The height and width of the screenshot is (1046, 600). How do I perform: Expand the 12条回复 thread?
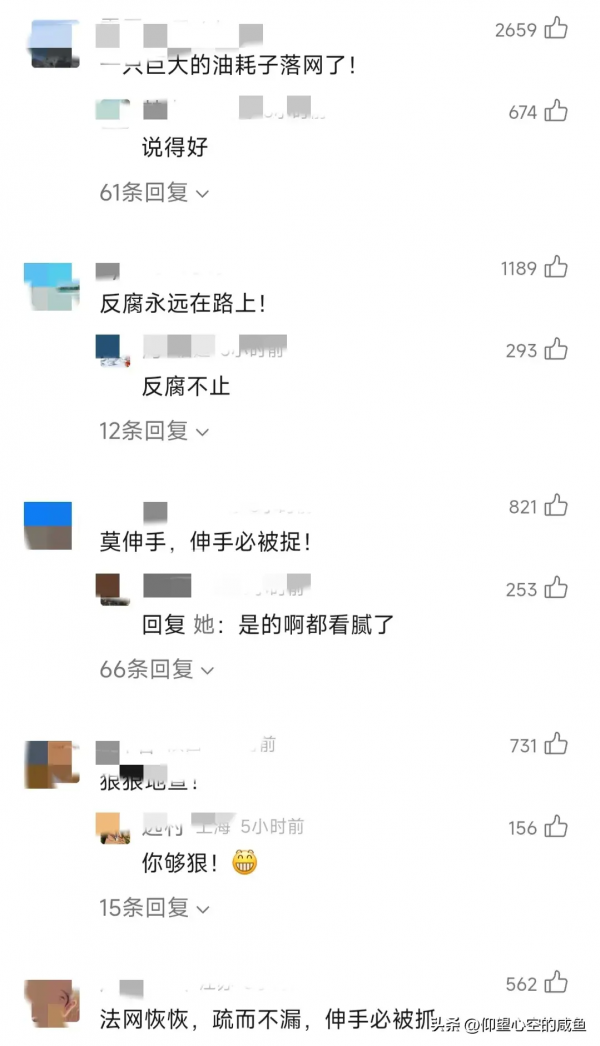pos(154,431)
